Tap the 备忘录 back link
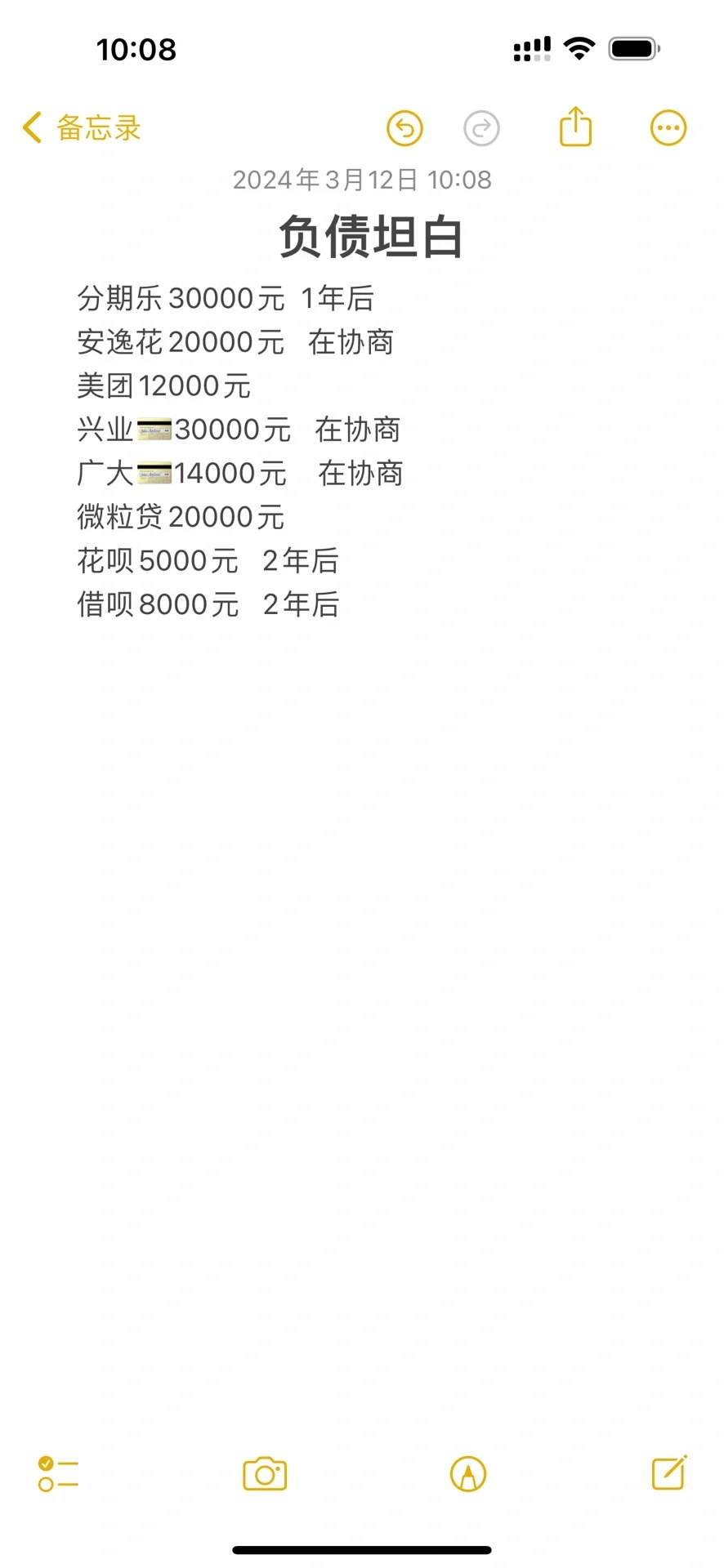This screenshot has height=1568, width=724. point(98,127)
